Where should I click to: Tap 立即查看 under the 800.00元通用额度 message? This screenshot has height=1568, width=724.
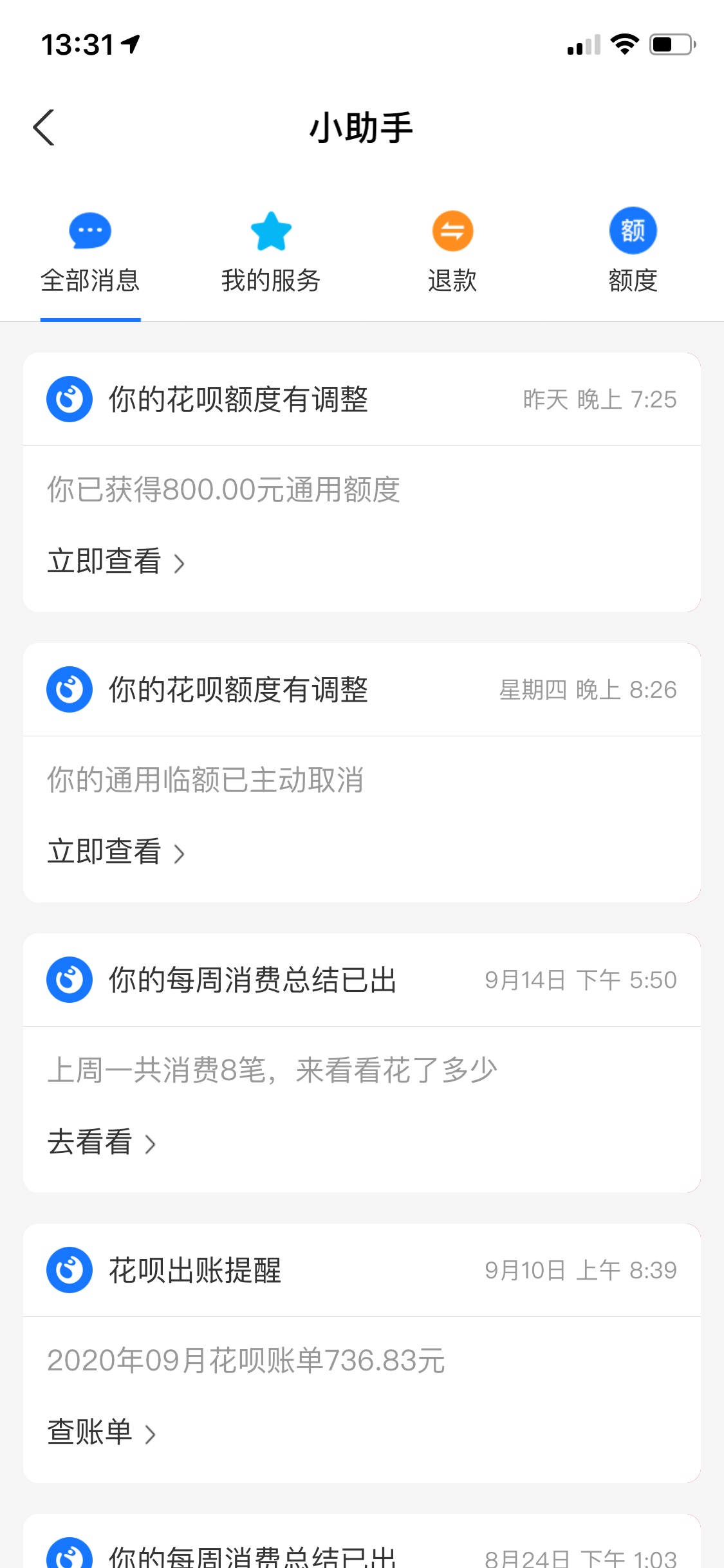(x=116, y=561)
